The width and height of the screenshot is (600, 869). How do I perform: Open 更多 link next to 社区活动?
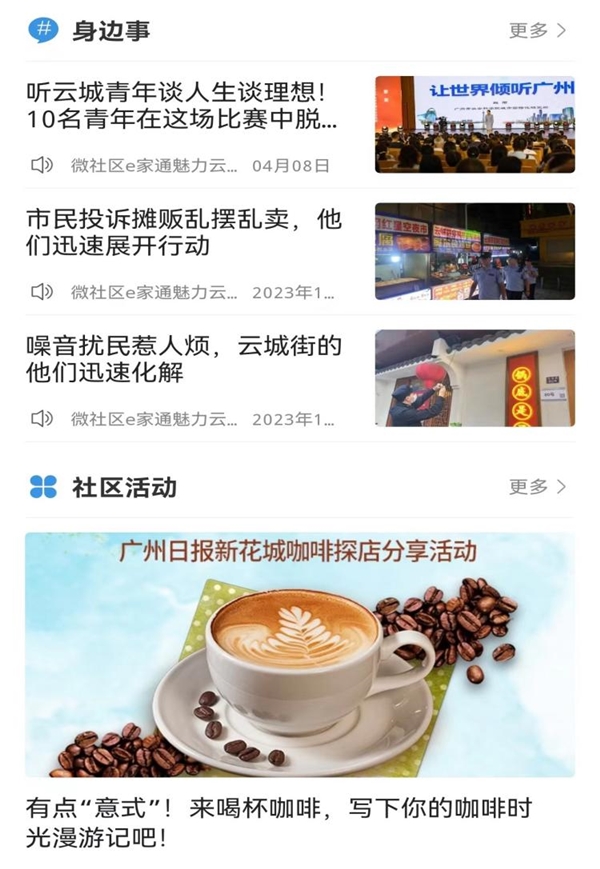537,487
